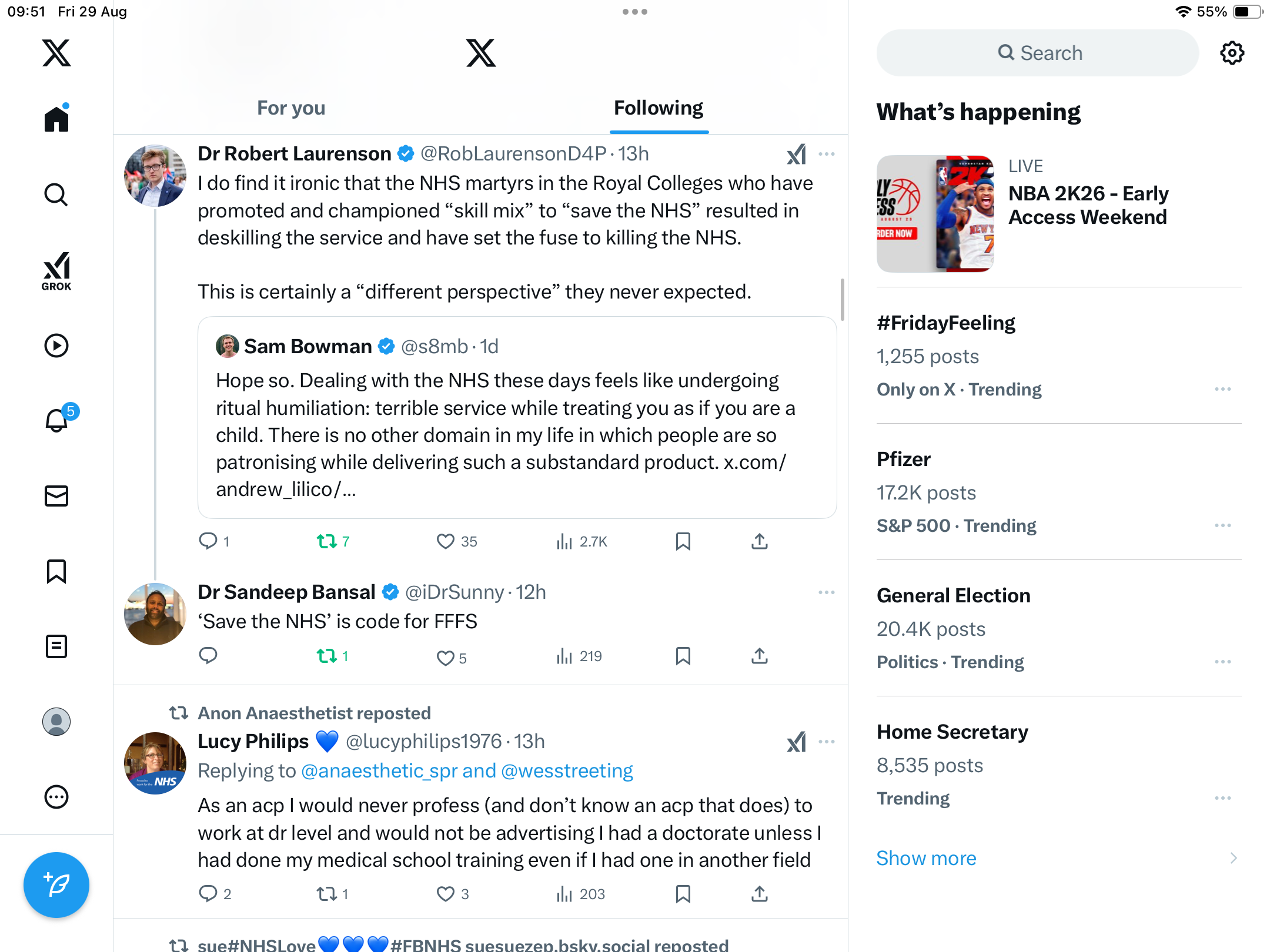Reply to Lucy Philips' post
Image resolution: width=1270 pixels, height=952 pixels.
[208, 894]
